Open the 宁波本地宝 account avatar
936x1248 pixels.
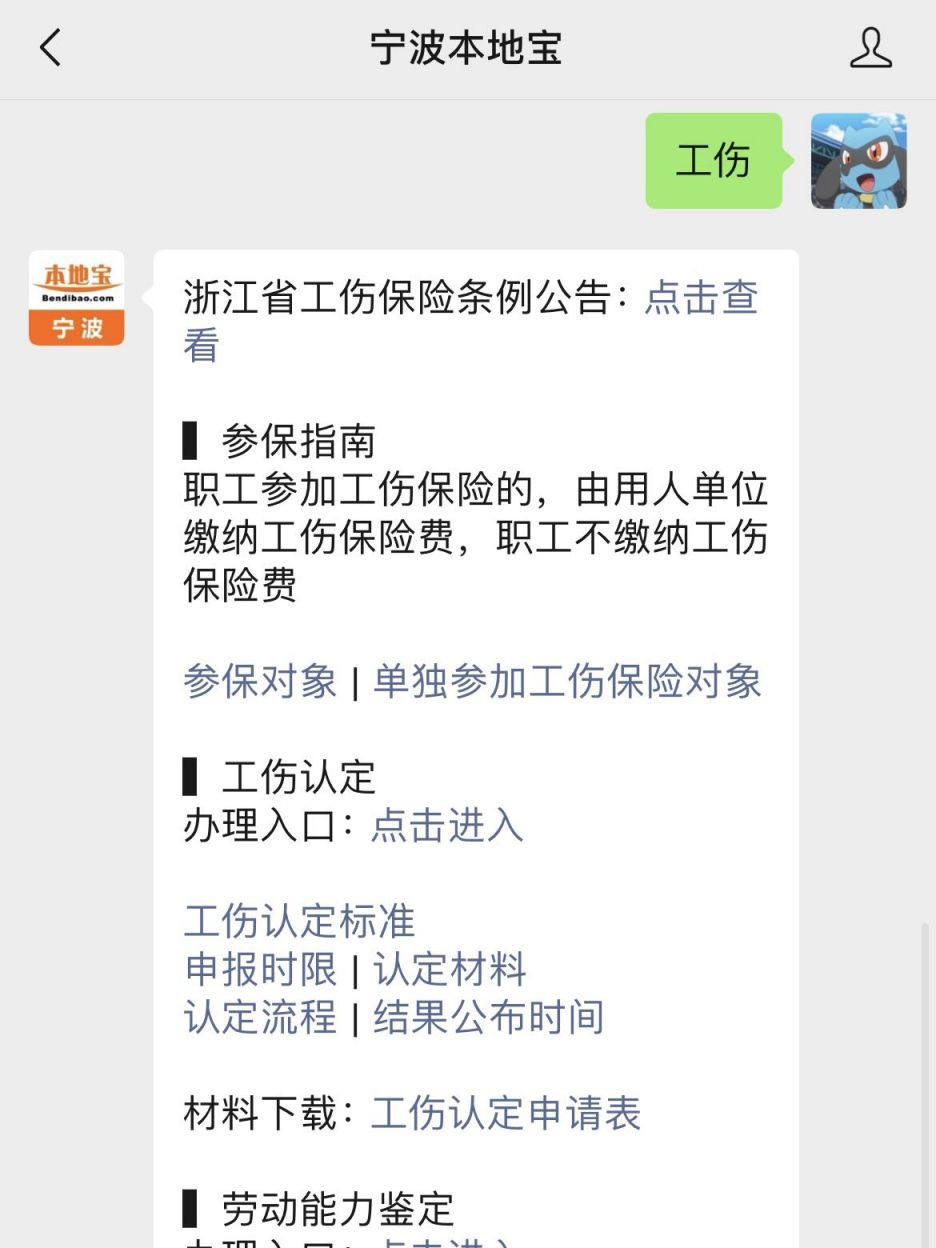pyautogui.click(x=77, y=298)
